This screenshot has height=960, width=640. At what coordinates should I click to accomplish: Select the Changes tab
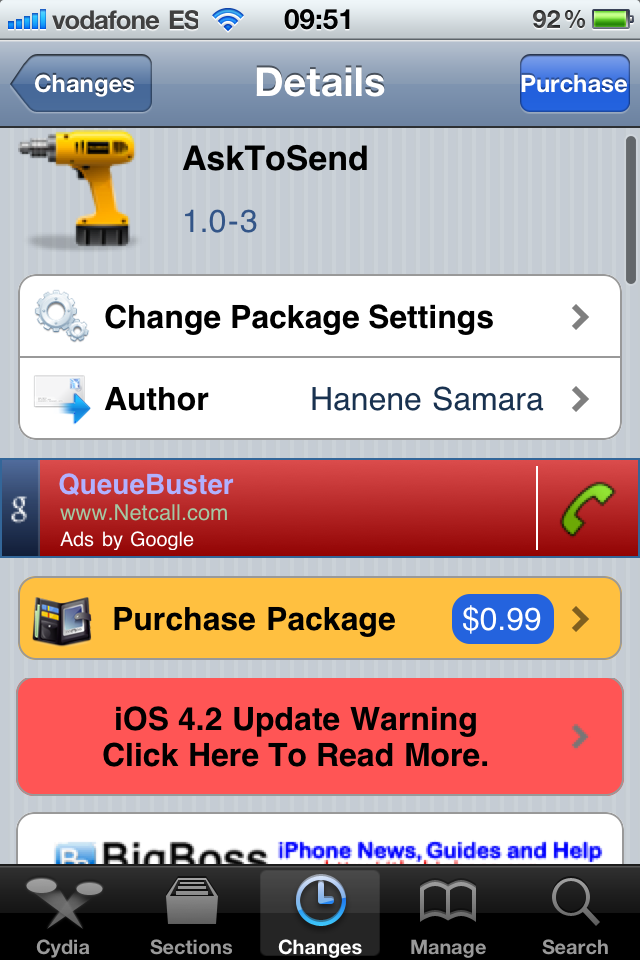tap(320, 915)
